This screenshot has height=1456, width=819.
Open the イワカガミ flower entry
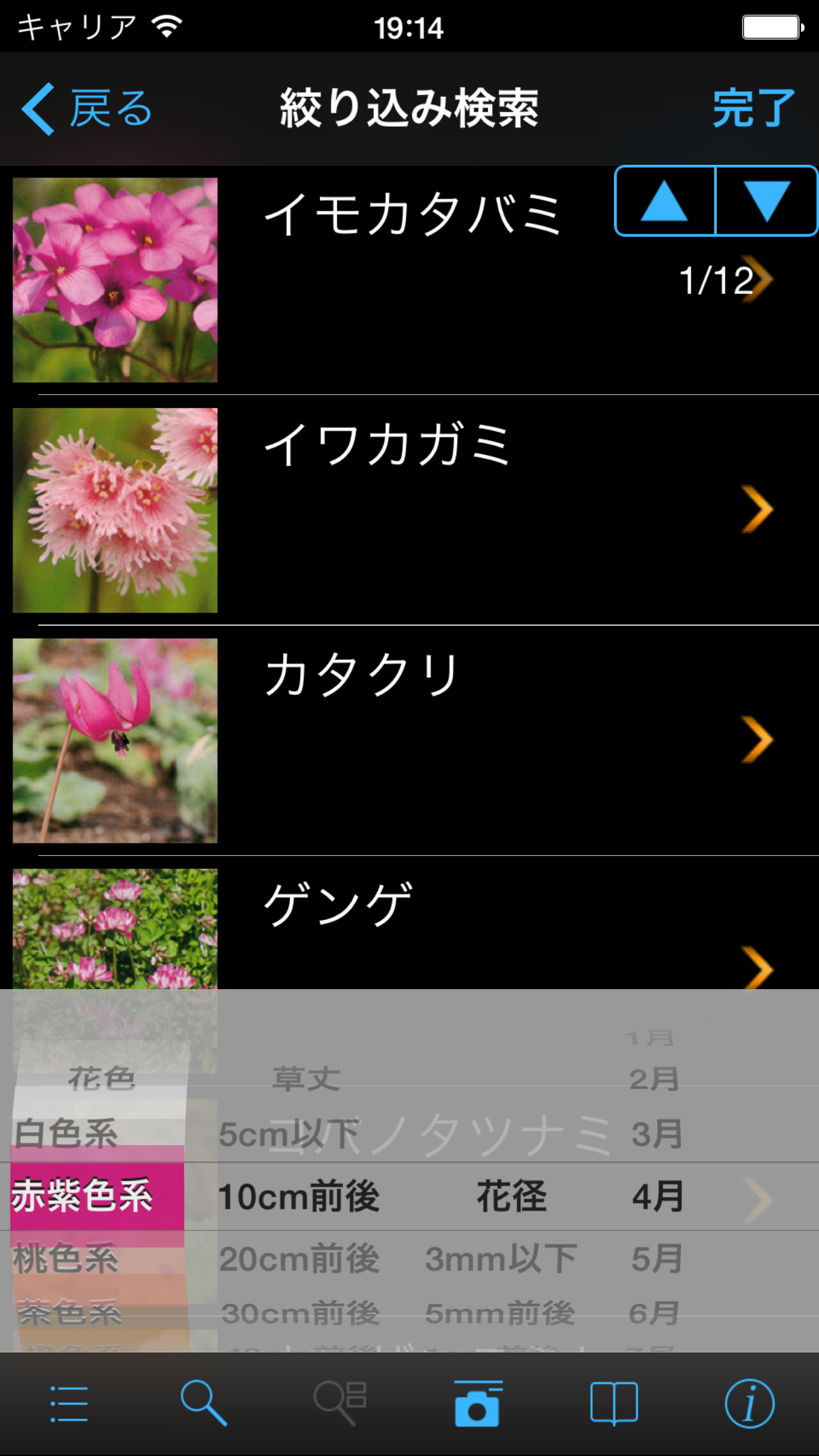(412, 510)
